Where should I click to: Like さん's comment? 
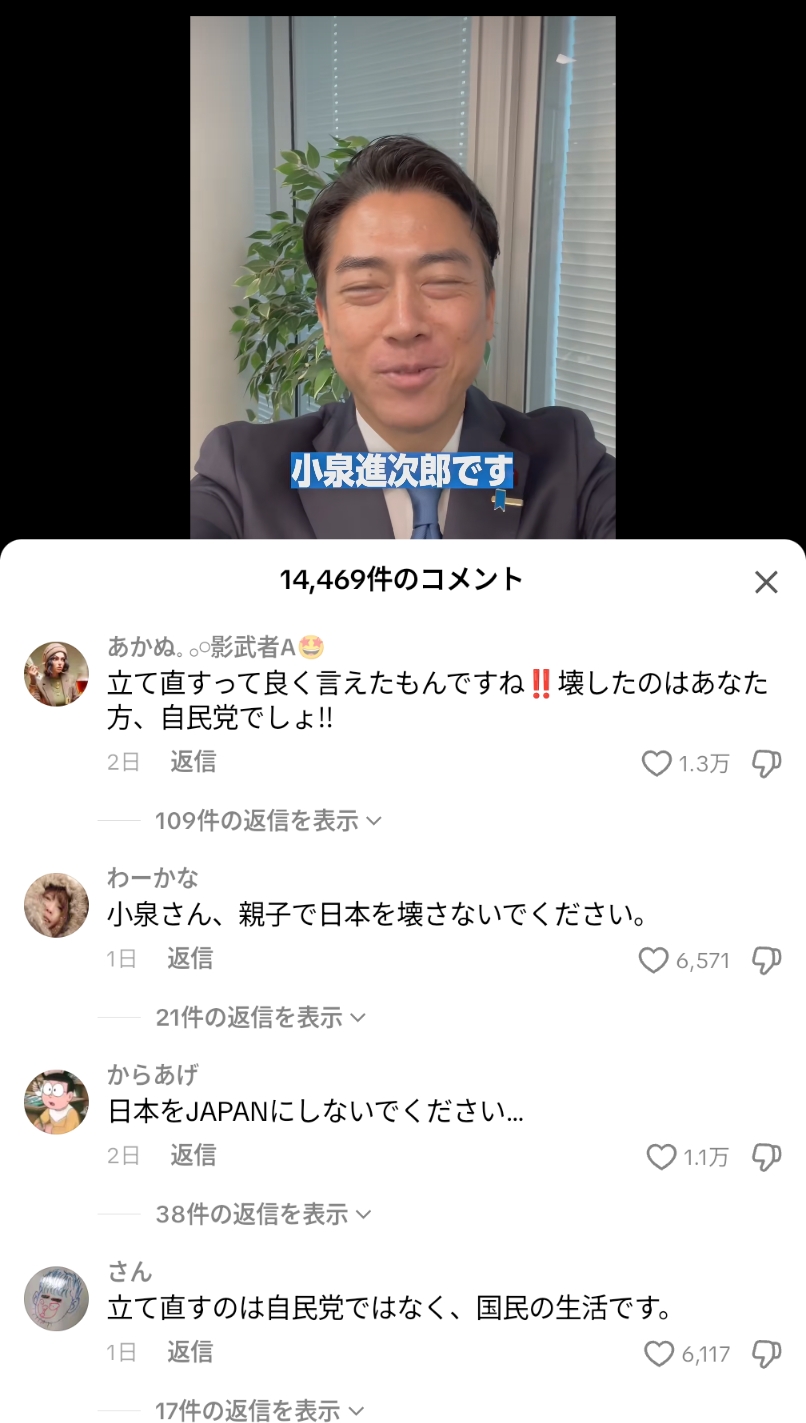tap(658, 1354)
